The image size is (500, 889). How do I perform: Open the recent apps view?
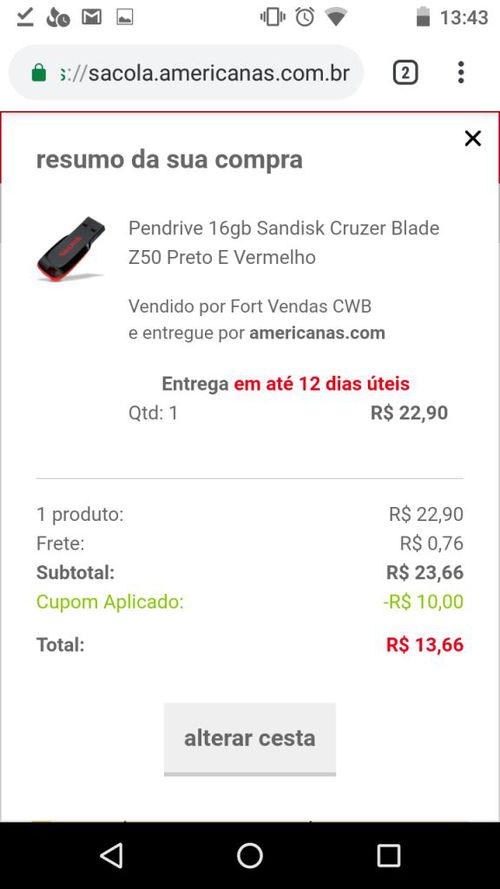coord(388,855)
